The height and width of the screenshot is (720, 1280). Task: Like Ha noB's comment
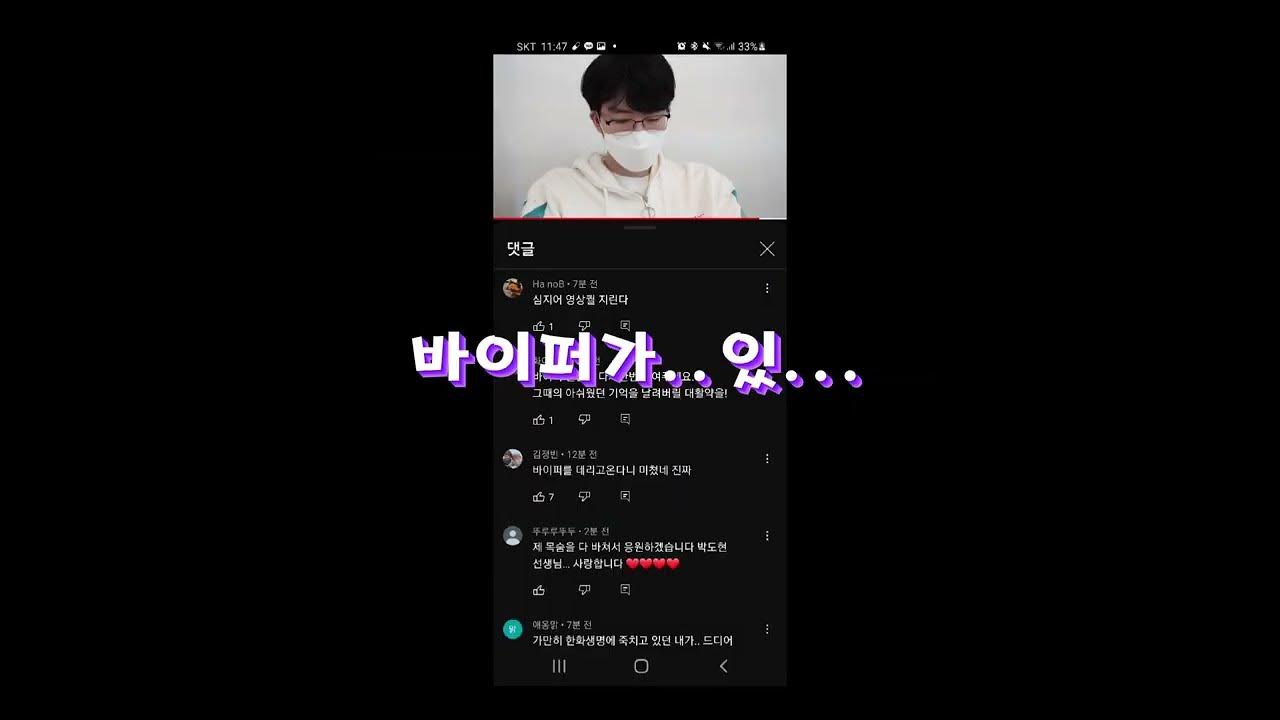pos(539,326)
